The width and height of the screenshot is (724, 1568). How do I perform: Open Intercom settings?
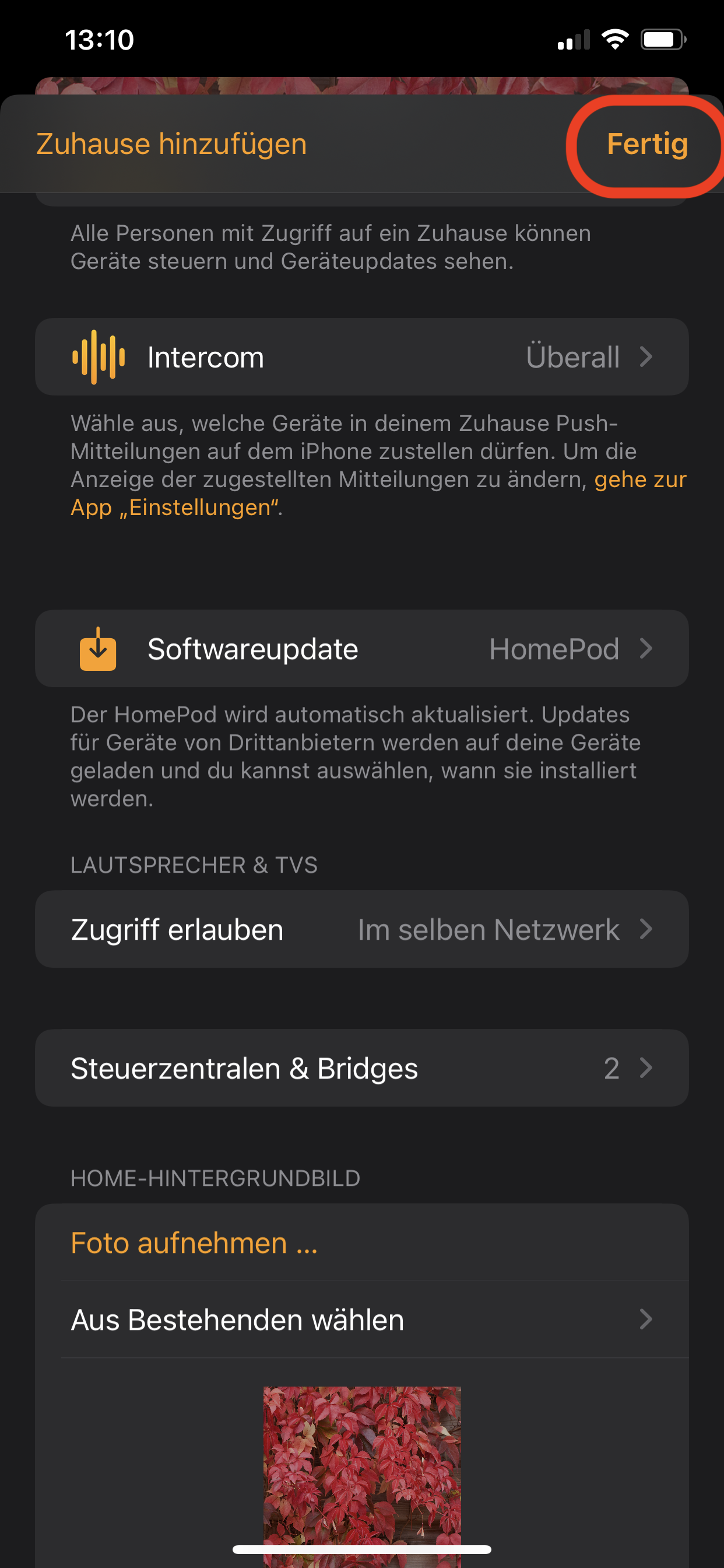click(x=361, y=356)
